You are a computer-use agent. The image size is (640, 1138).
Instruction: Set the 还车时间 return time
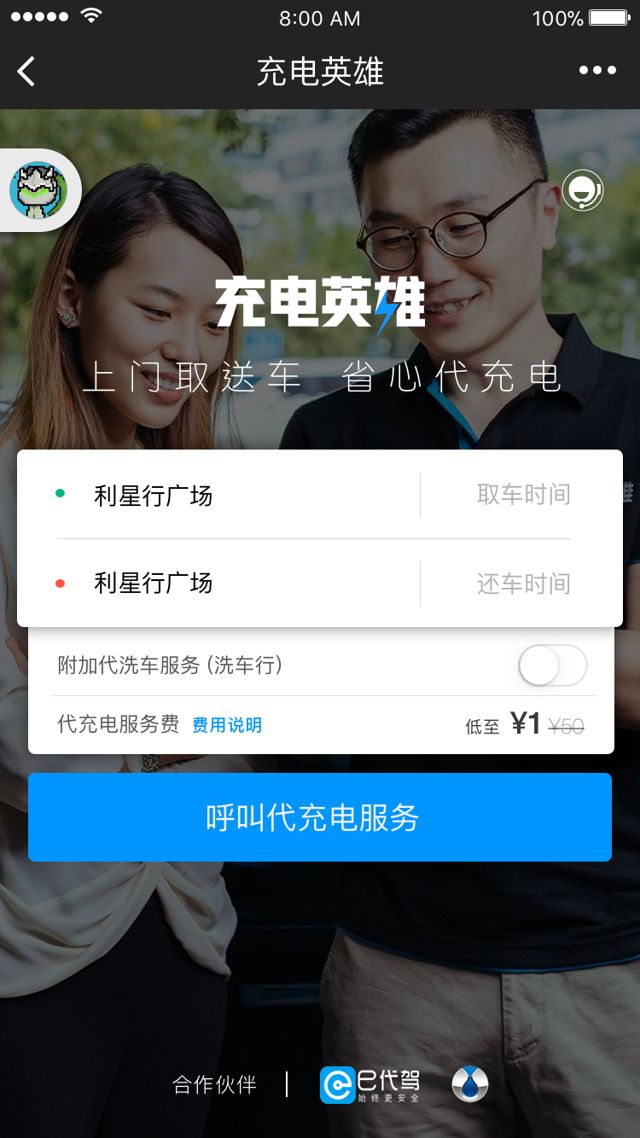(x=523, y=584)
